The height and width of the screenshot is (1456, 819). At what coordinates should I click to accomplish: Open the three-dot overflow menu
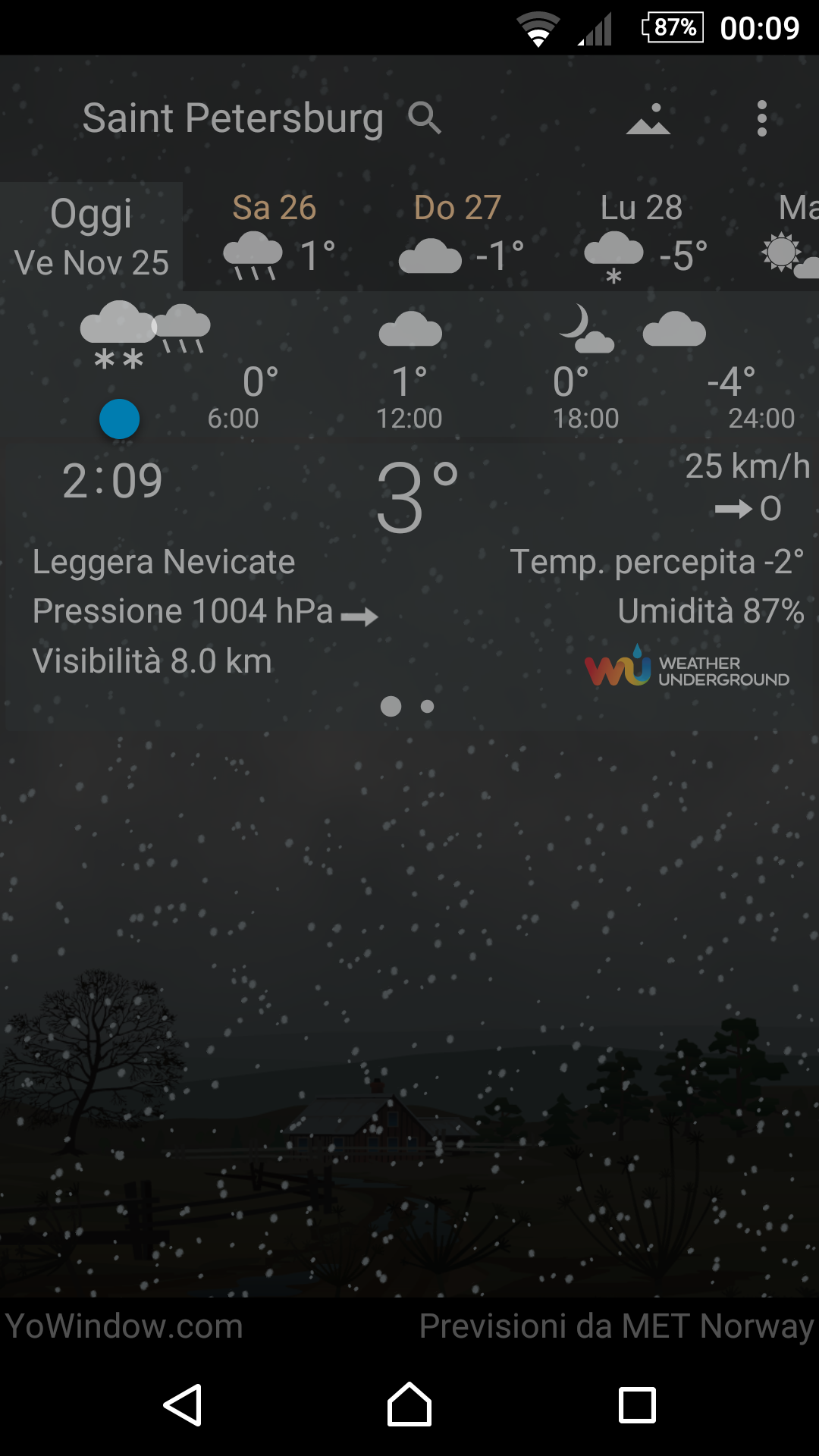[761, 119]
